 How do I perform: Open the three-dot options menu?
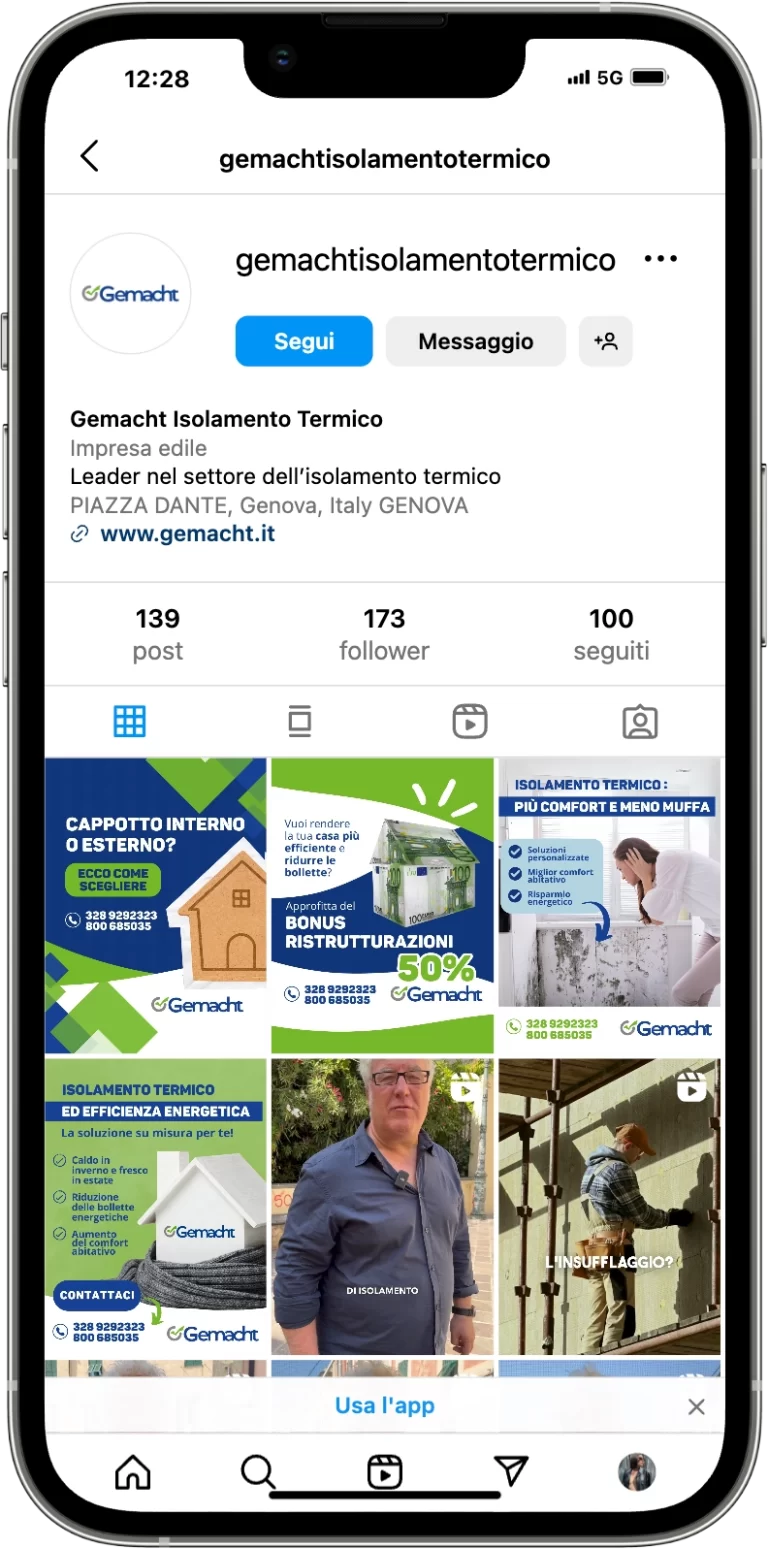[660, 259]
